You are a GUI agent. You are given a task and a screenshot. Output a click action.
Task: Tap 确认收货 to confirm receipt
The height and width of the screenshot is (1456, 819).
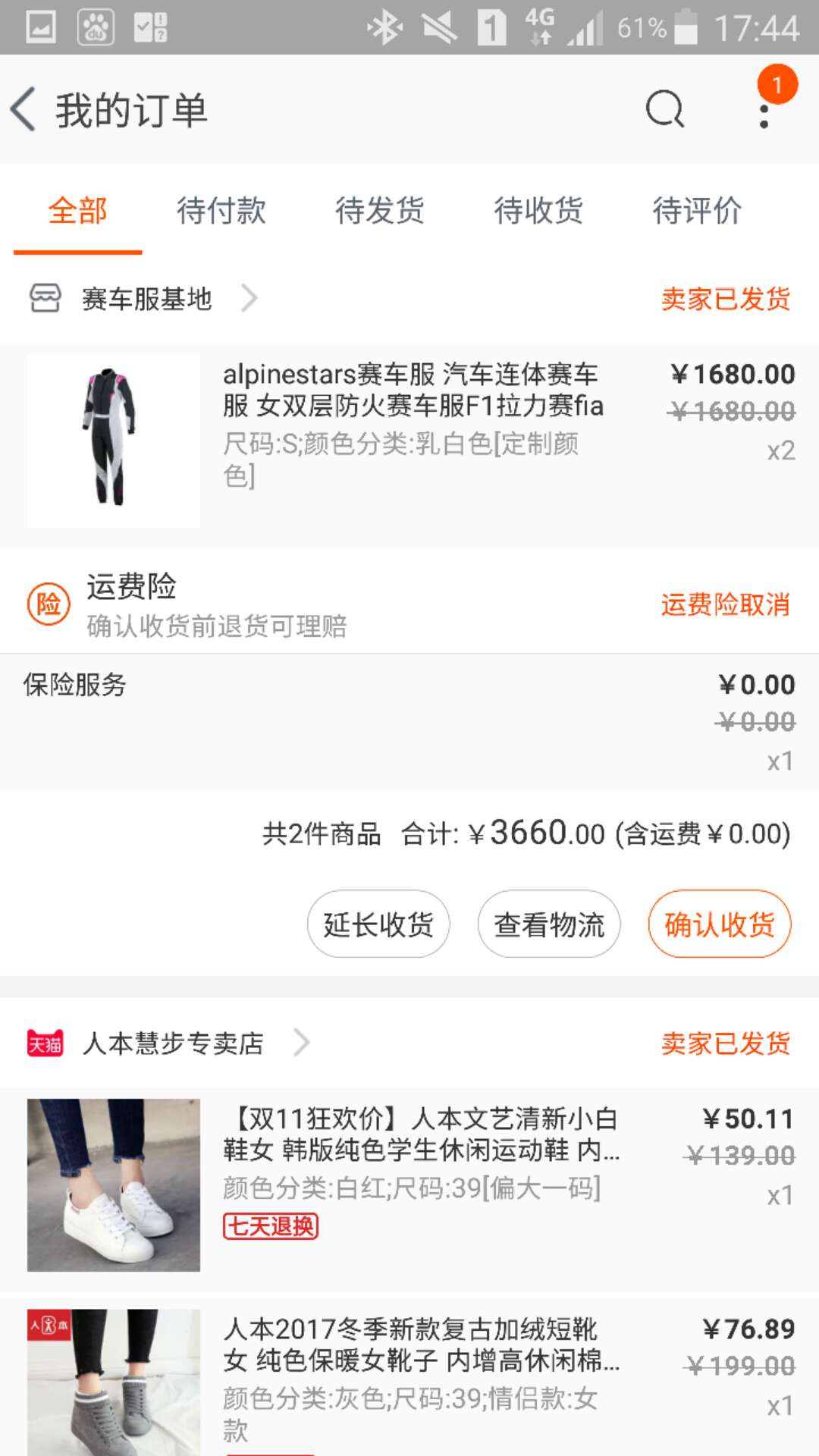719,924
